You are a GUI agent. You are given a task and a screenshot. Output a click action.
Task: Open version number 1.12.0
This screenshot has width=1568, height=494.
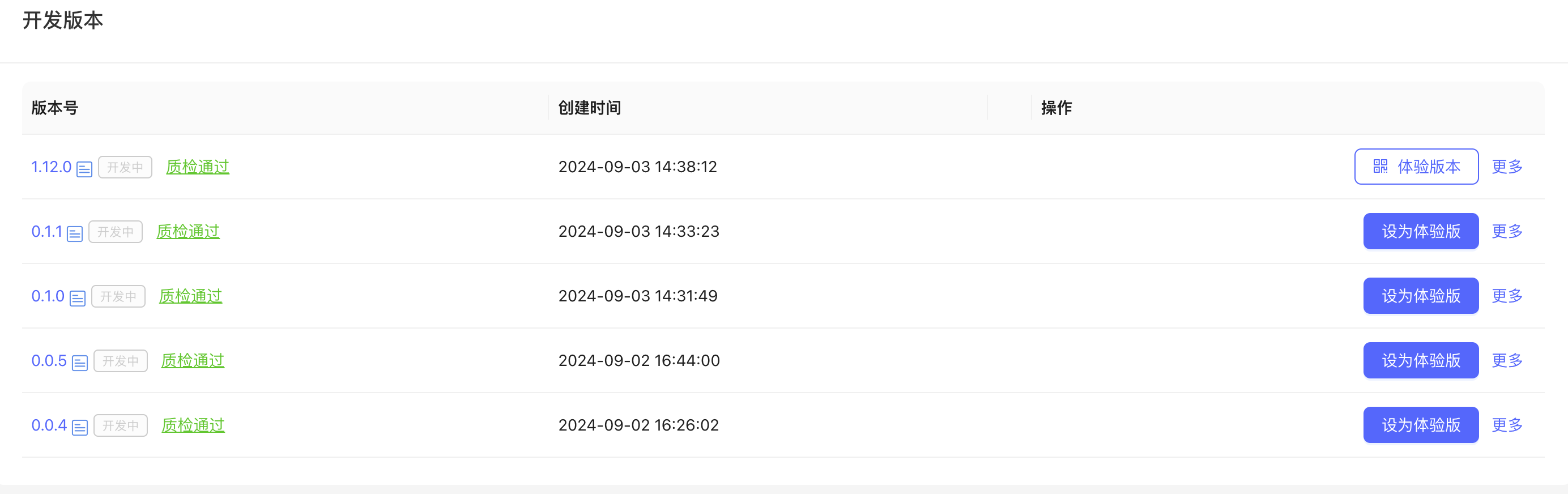point(51,167)
